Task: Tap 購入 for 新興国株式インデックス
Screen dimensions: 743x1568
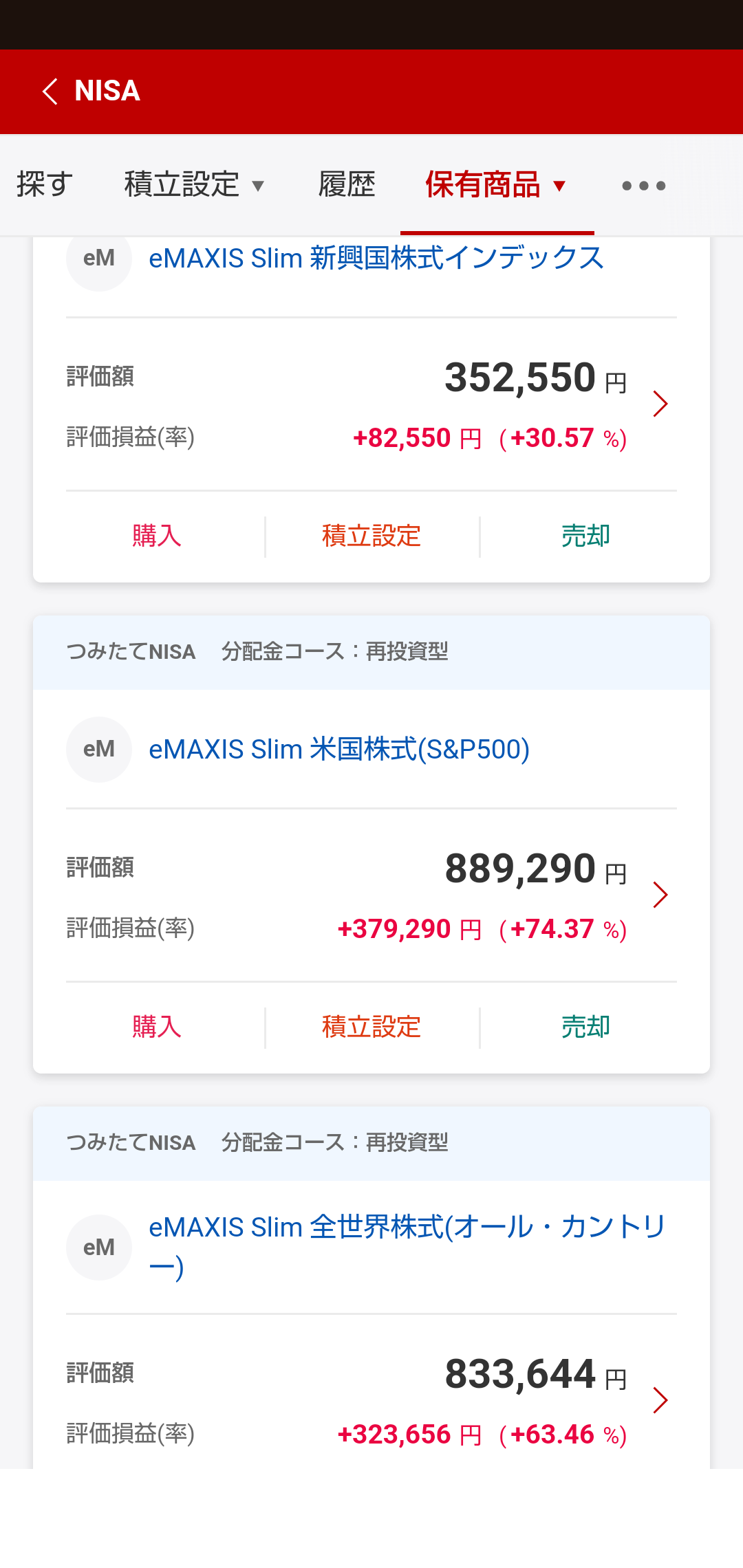Action: point(157,536)
